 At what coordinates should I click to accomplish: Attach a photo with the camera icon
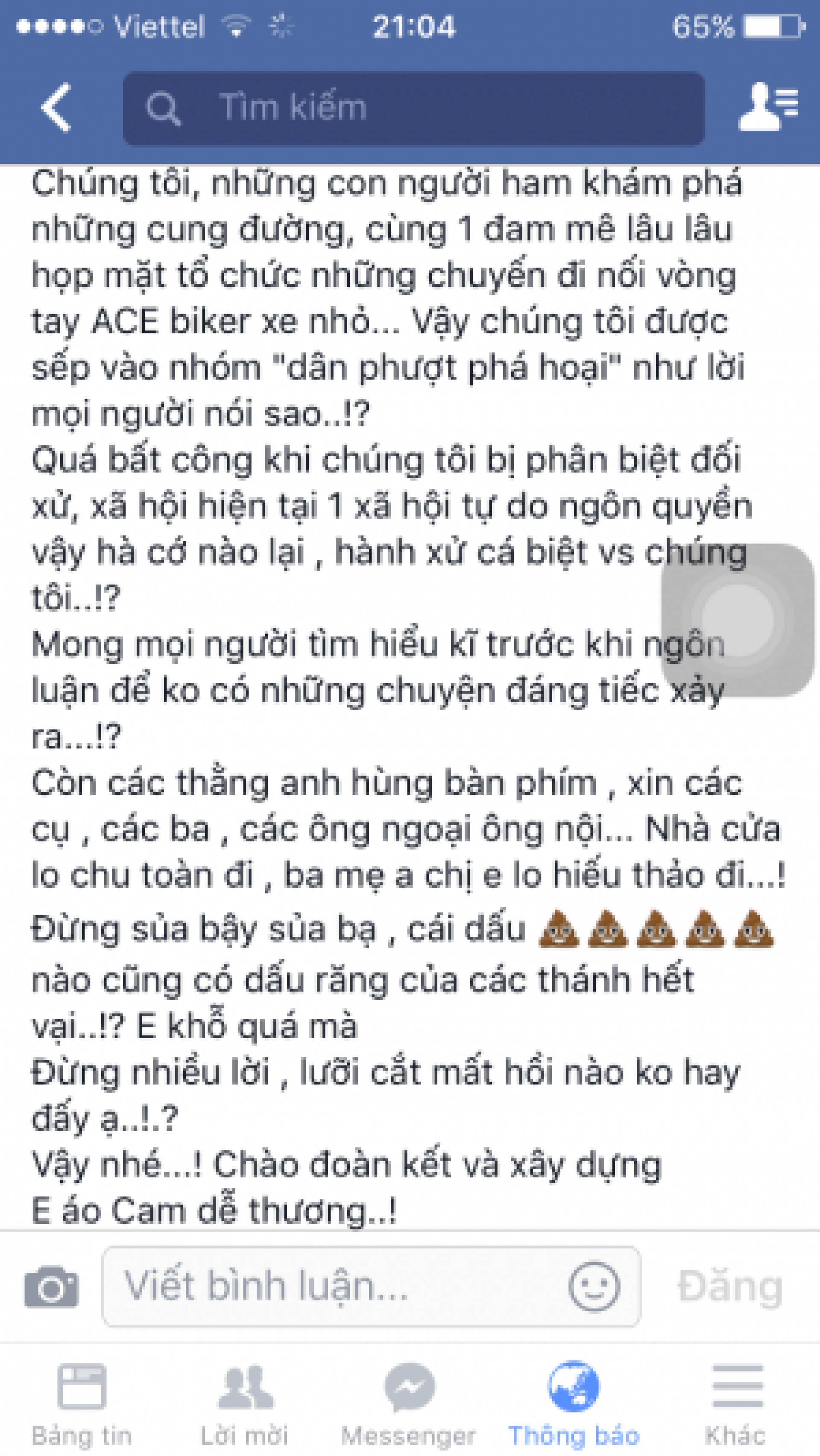pos(51,1287)
